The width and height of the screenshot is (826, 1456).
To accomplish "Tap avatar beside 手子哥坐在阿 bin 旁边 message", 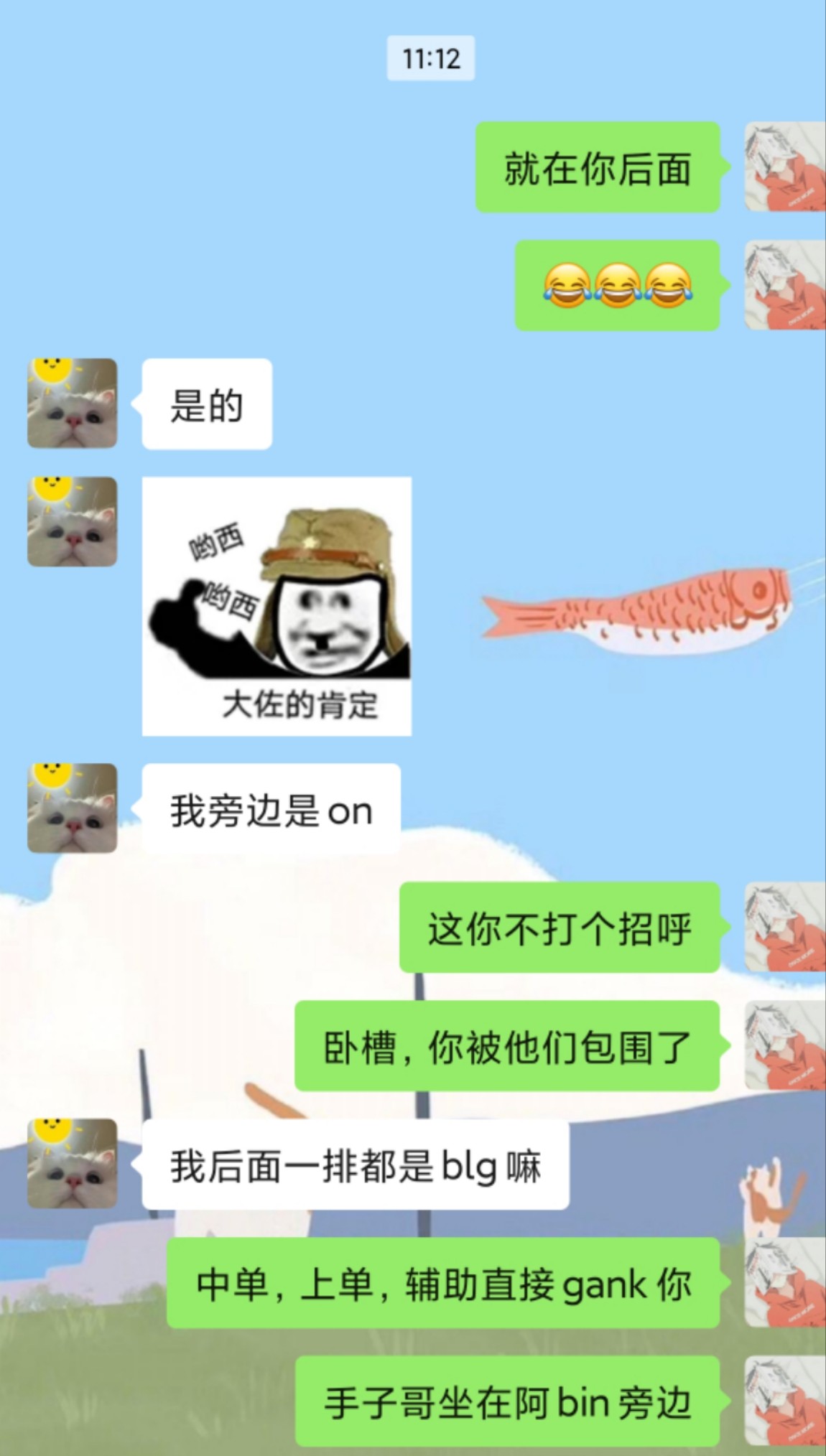I will pyautogui.click(x=785, y=1401).
